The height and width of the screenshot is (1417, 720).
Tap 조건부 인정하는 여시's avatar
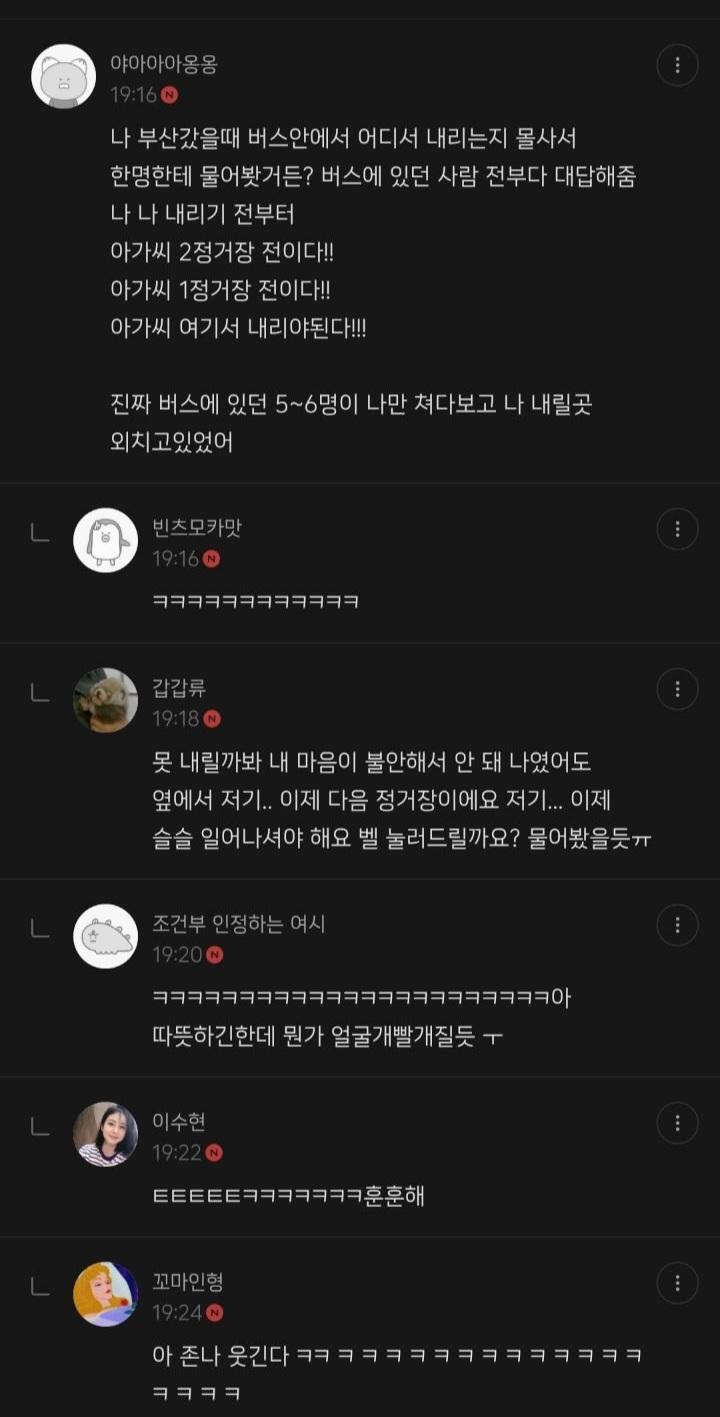tap(106, 936)
